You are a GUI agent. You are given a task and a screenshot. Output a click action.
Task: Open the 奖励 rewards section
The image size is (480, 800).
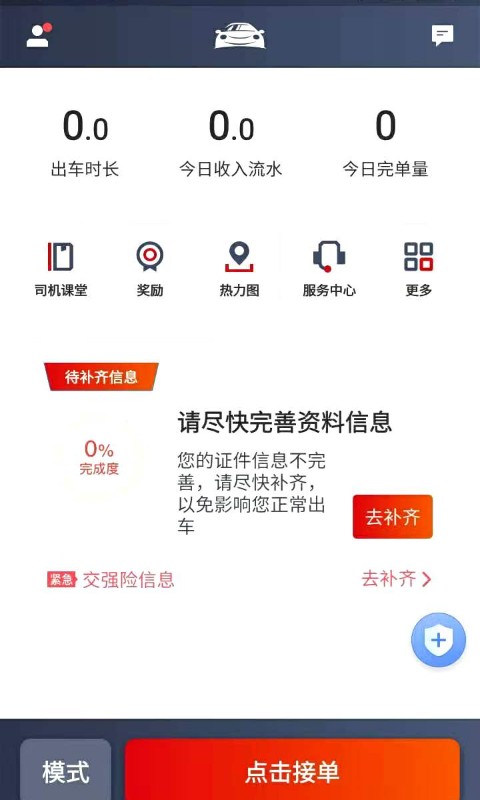pos(150,270)
